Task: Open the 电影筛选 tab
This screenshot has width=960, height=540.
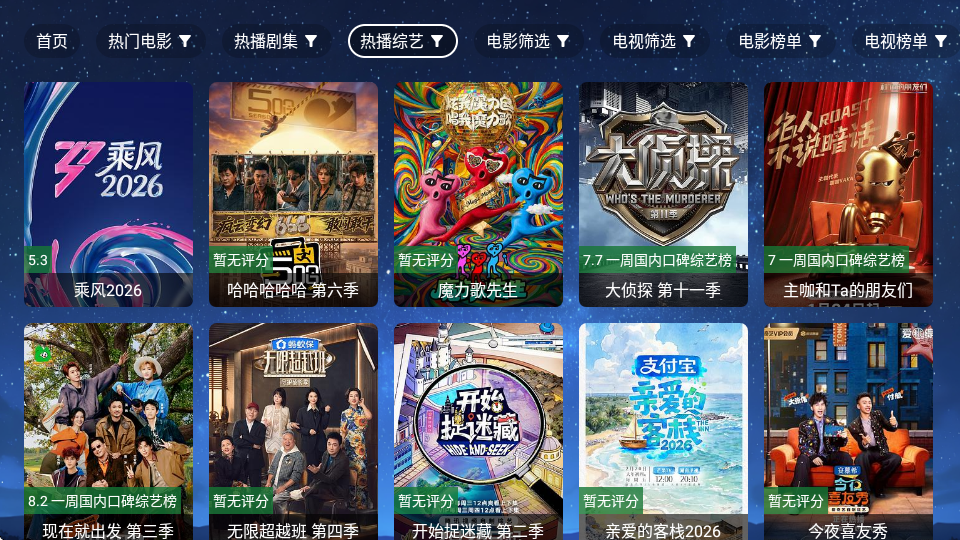Action: click(528, 41)
